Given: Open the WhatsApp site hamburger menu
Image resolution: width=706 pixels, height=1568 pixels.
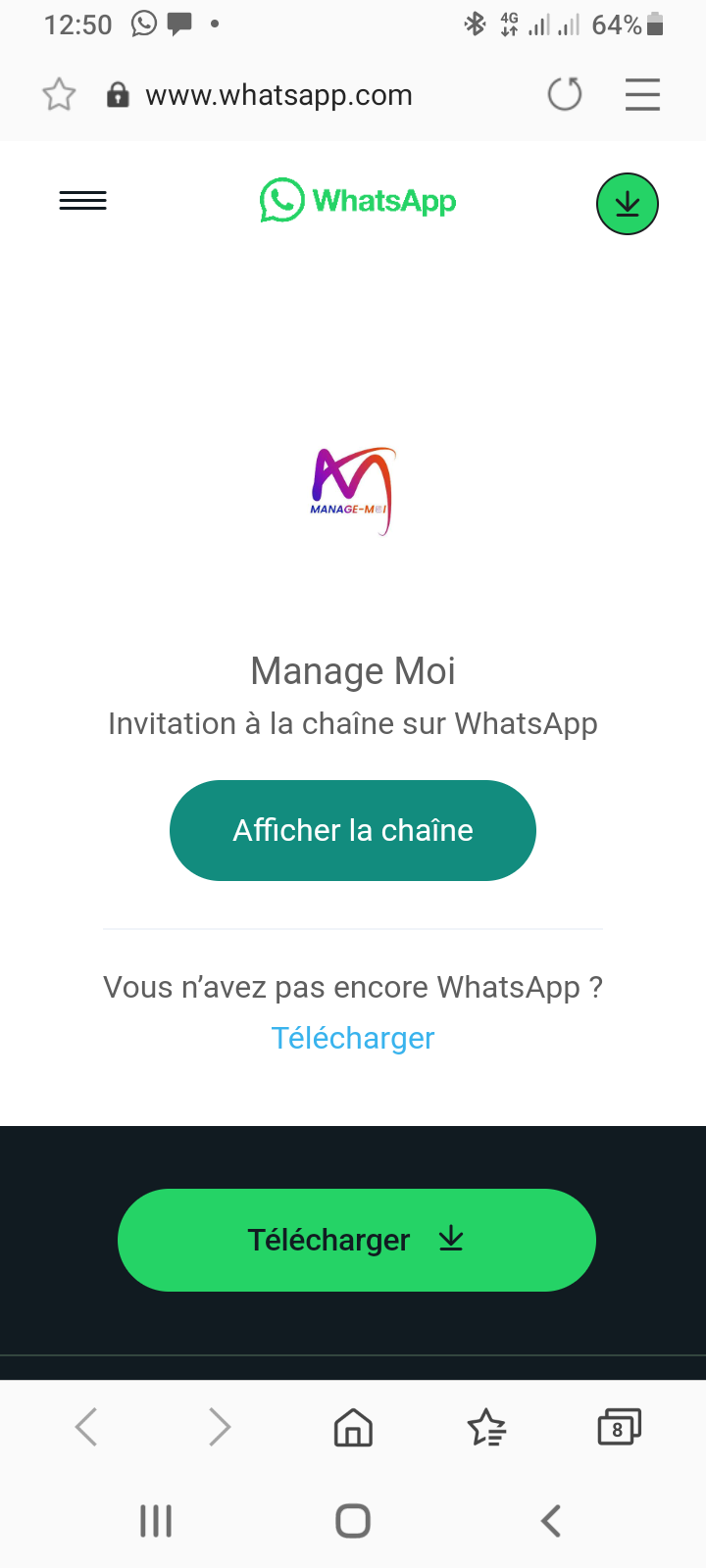Looking at the screenshot, I should (83, 202).
